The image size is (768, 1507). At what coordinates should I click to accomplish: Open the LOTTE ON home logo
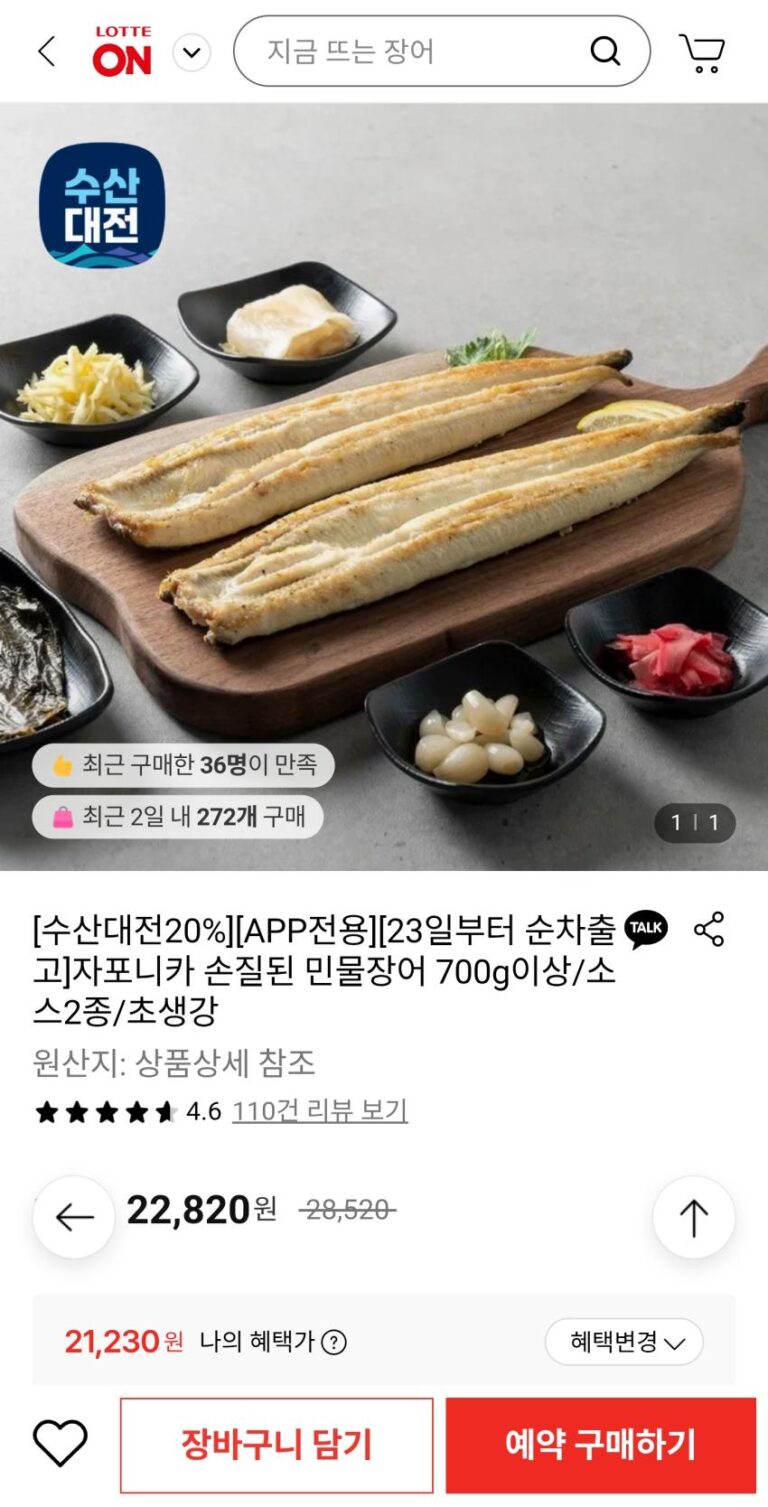click(122, 52)
